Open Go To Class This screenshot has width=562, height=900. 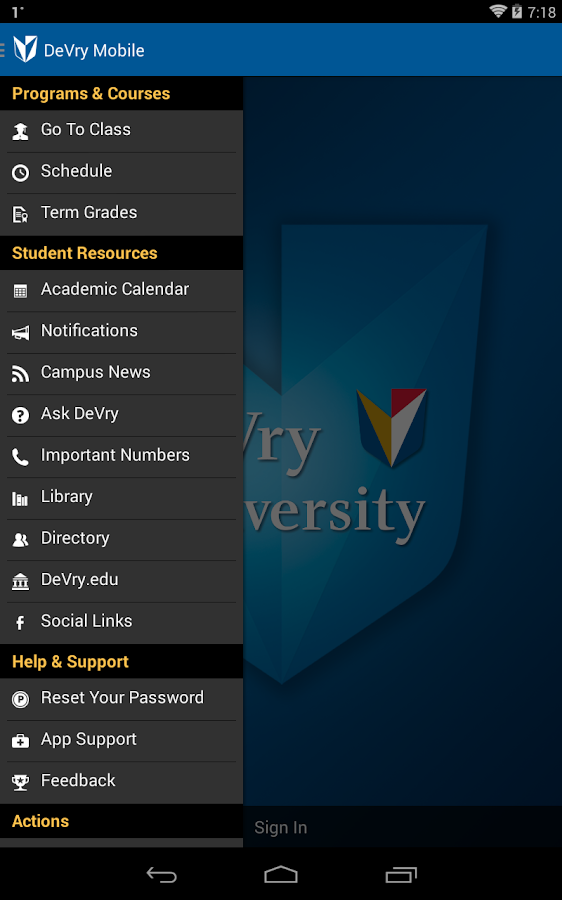[121, 131]
